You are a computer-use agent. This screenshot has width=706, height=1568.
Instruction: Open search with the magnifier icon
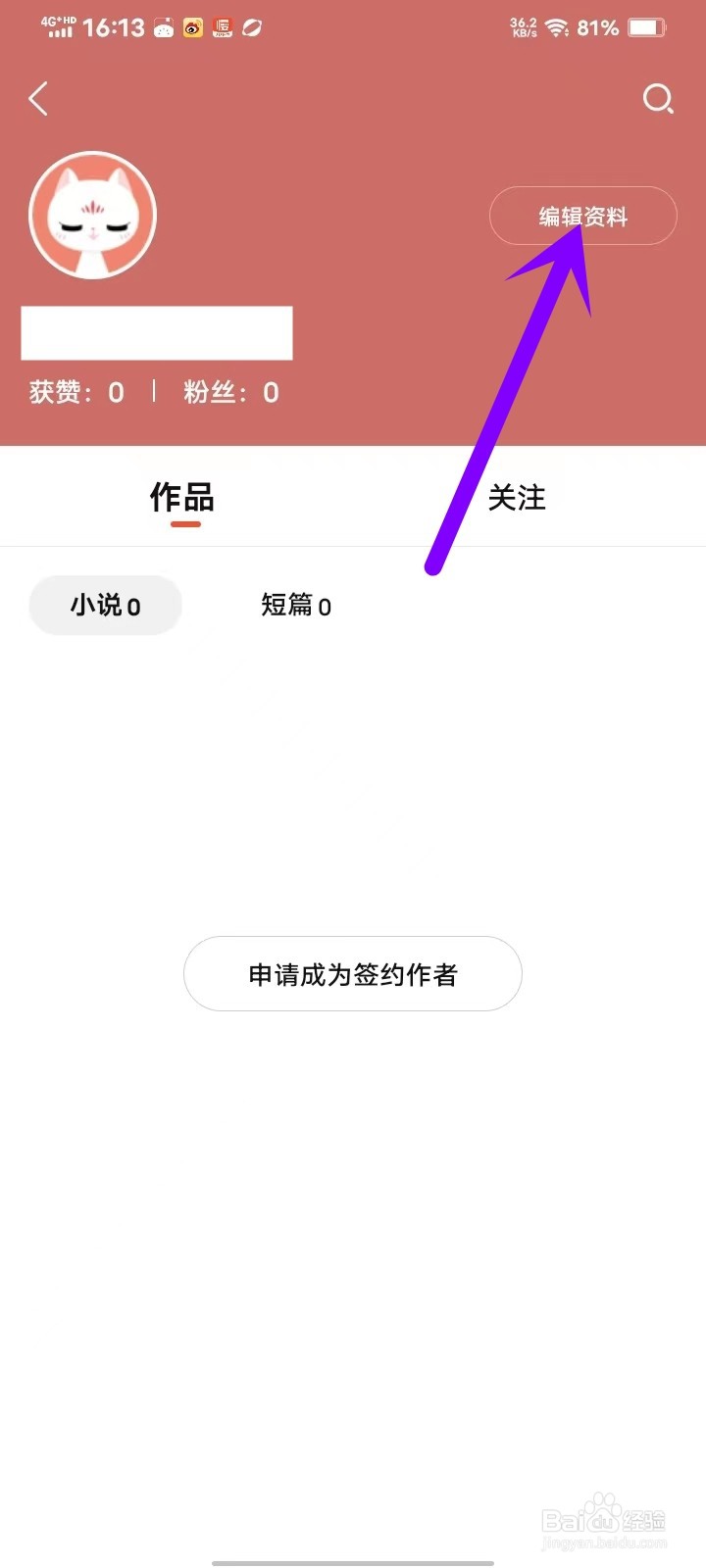tap(658, 99)
